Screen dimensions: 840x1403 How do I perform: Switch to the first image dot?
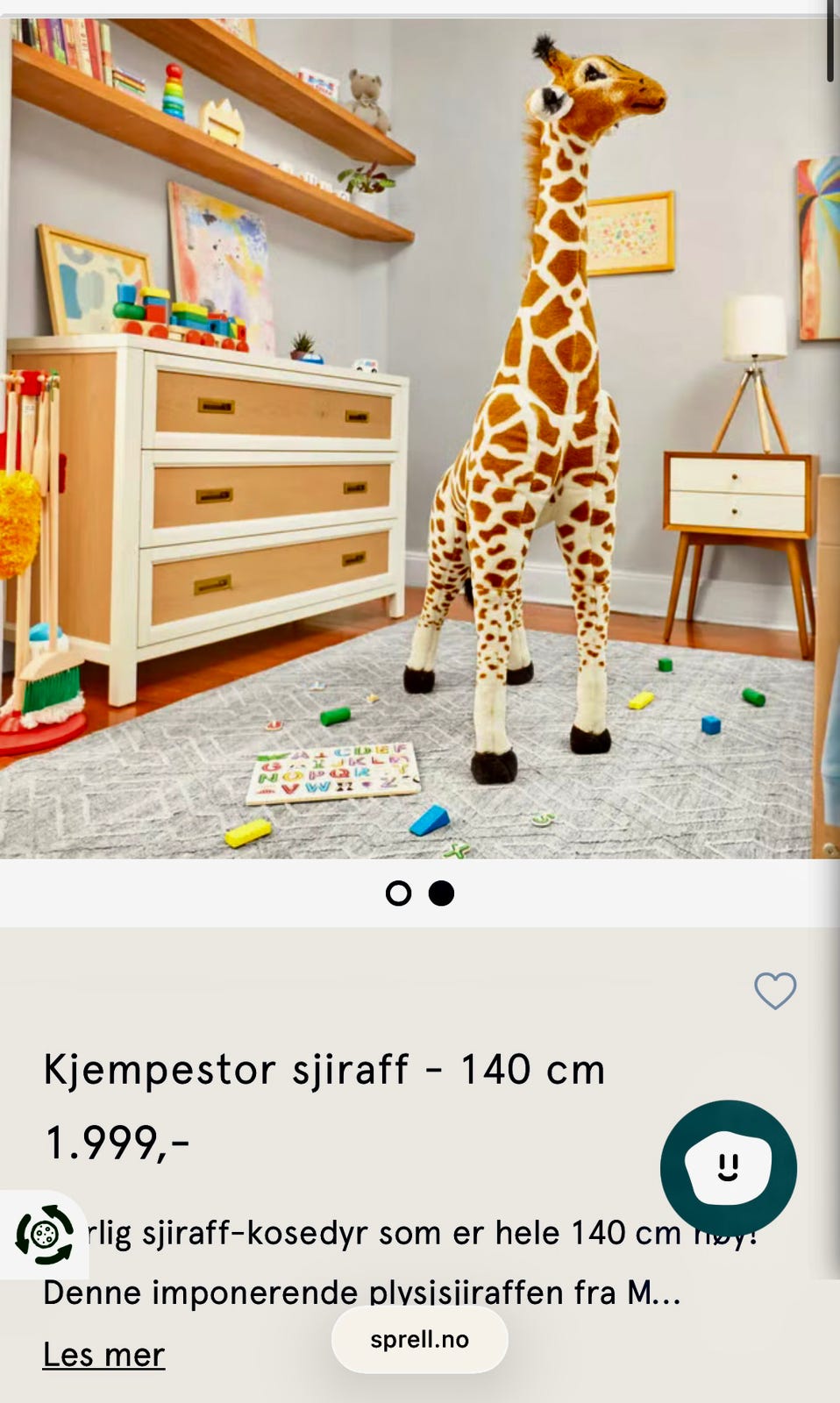tap(398, 894)
